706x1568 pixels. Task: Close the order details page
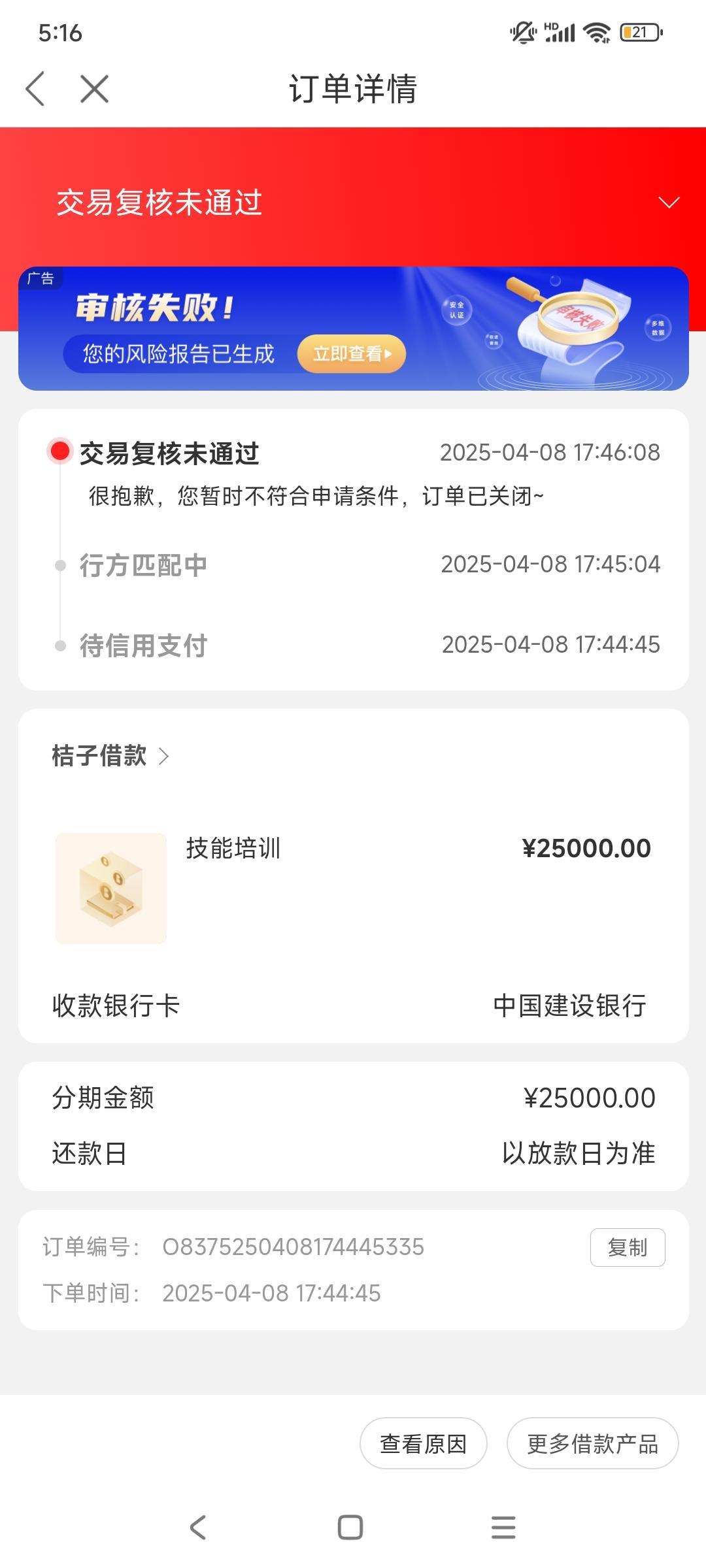[94, 89]
